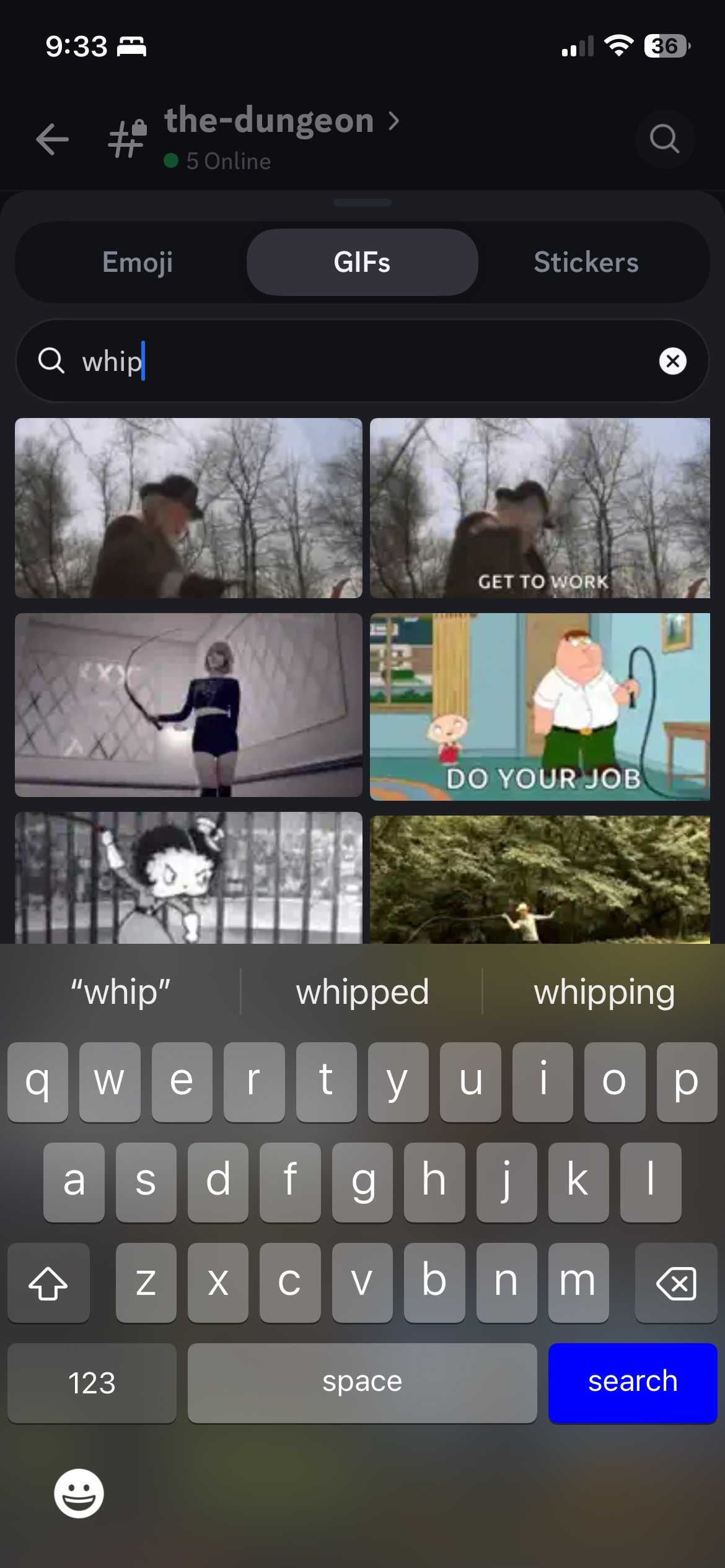Choose the forest whip GIF

(540, 879)
